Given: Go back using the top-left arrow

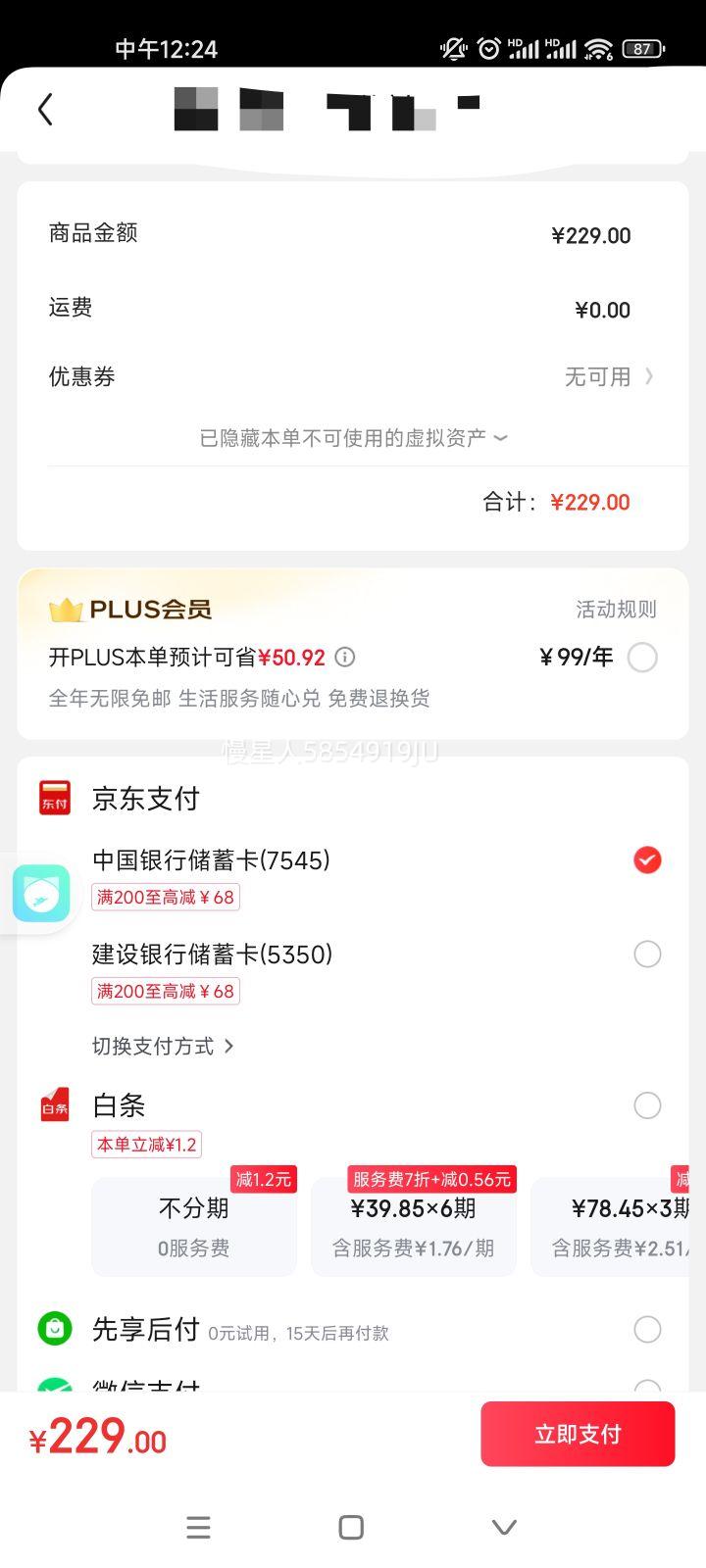Looking at the screenshot, I should point(45,110).
